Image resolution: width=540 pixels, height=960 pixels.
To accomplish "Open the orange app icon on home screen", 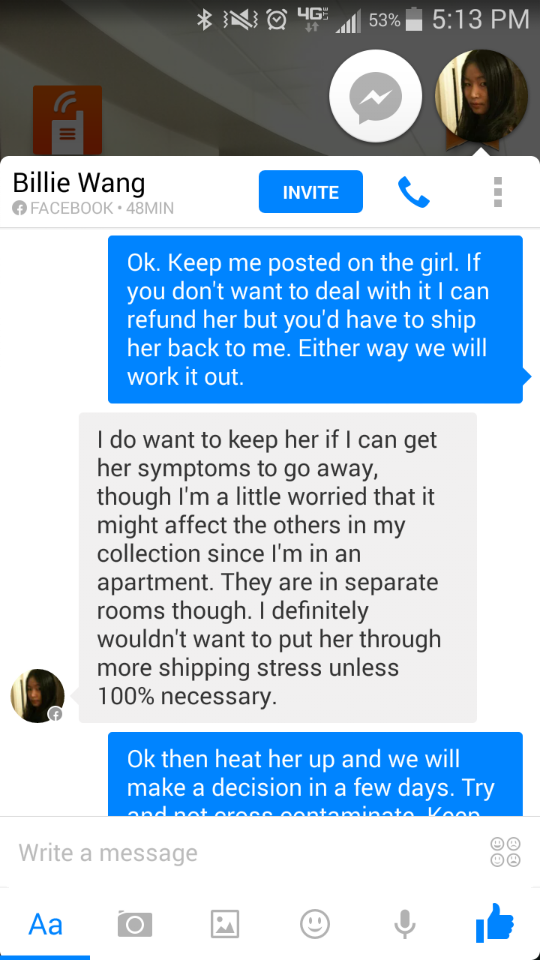I will 67,120.
